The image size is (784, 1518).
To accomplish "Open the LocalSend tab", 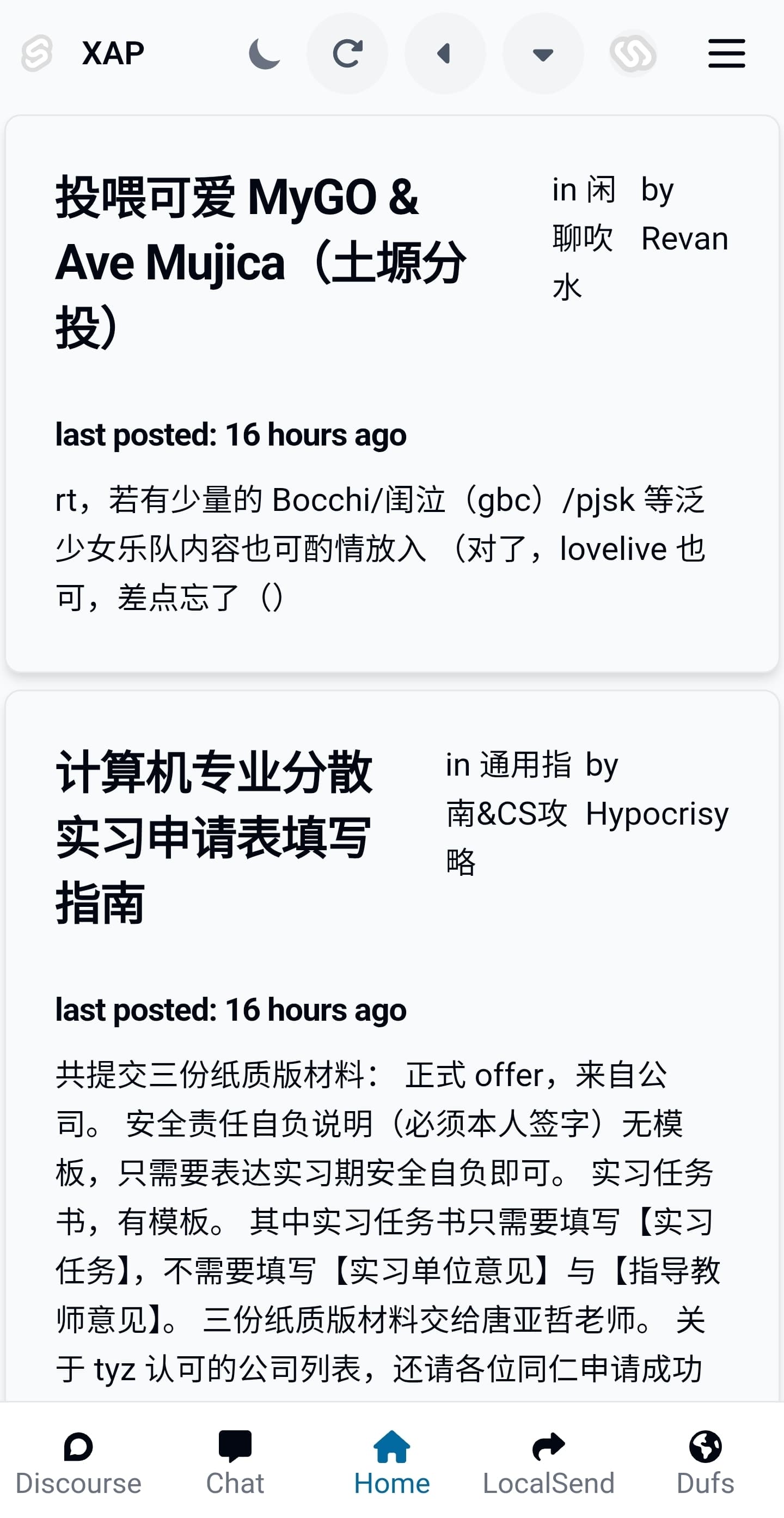I will point(548,1462).
